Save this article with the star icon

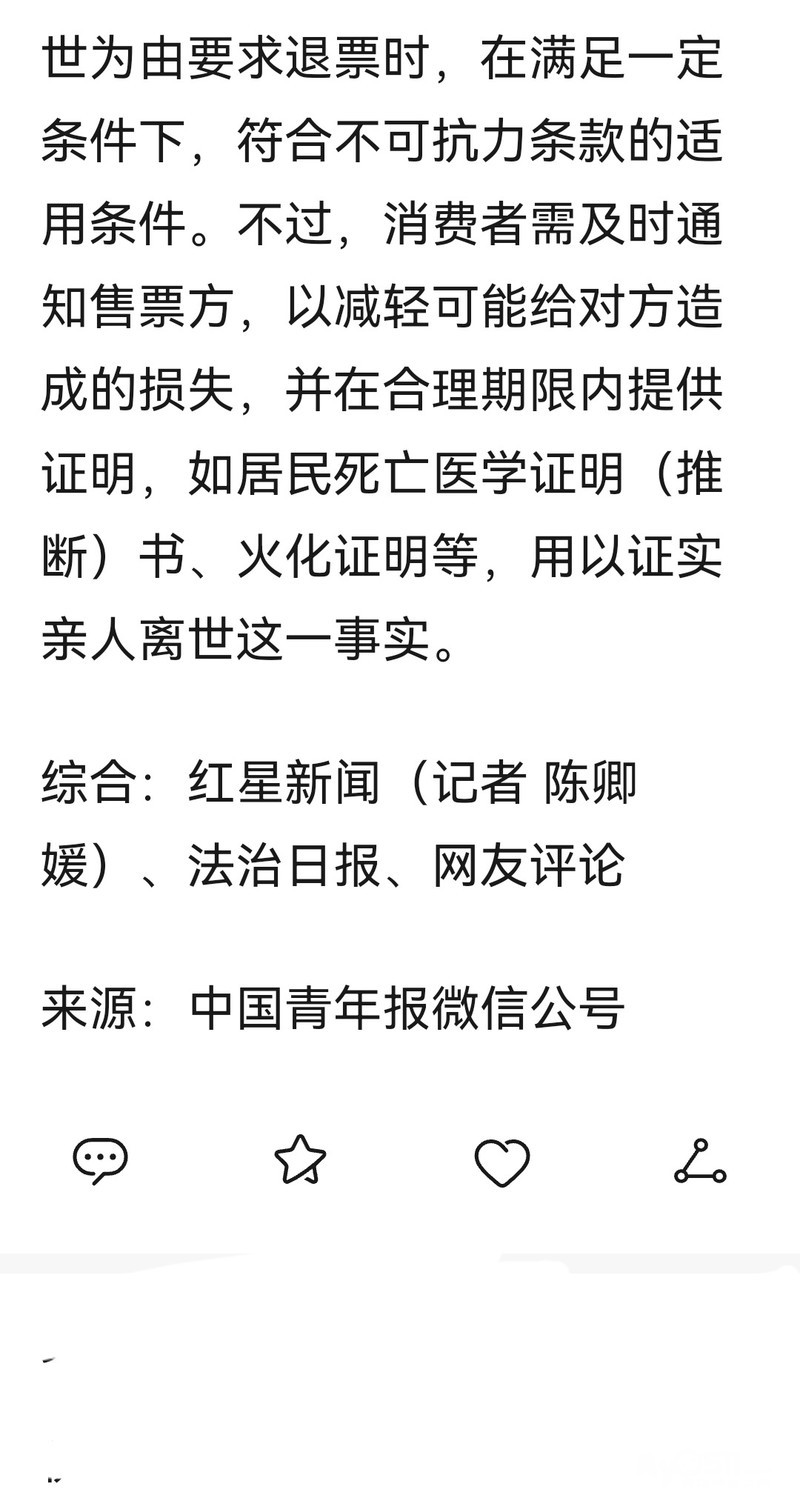coord(300,1161)
